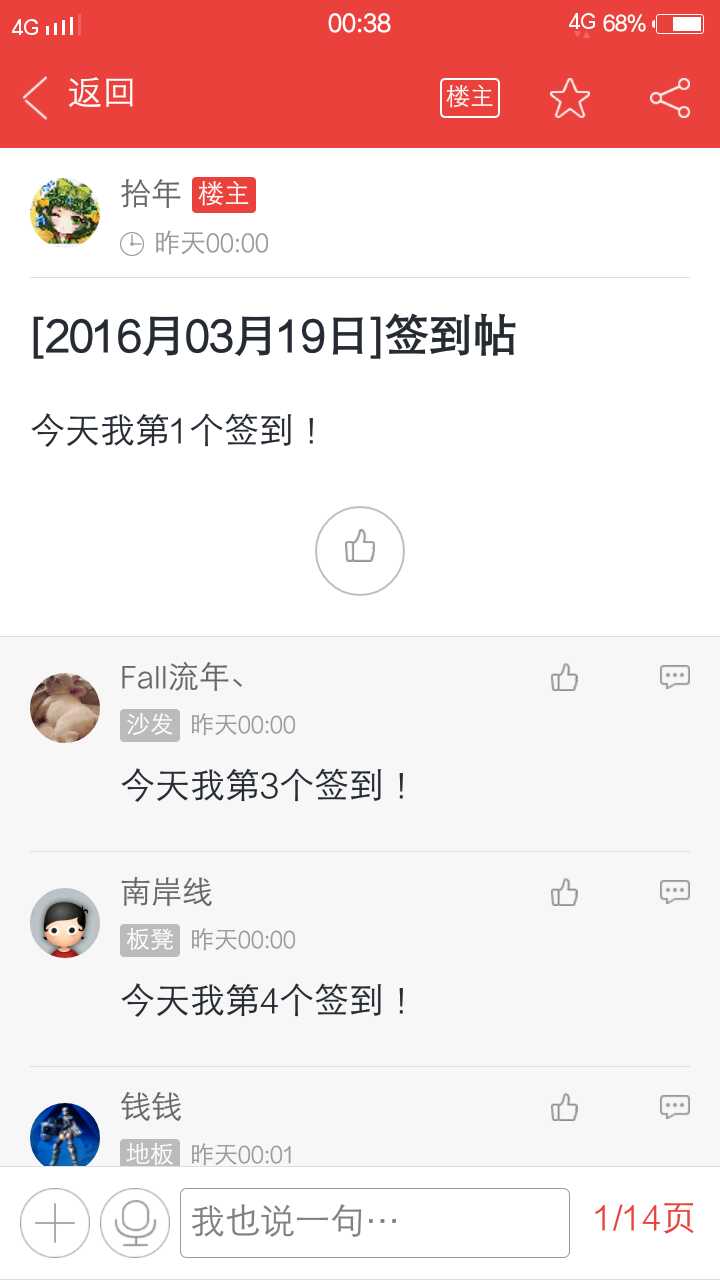Comment on 南岸线's reply
The image size is (720, 1280).
(x=675, y=891)
